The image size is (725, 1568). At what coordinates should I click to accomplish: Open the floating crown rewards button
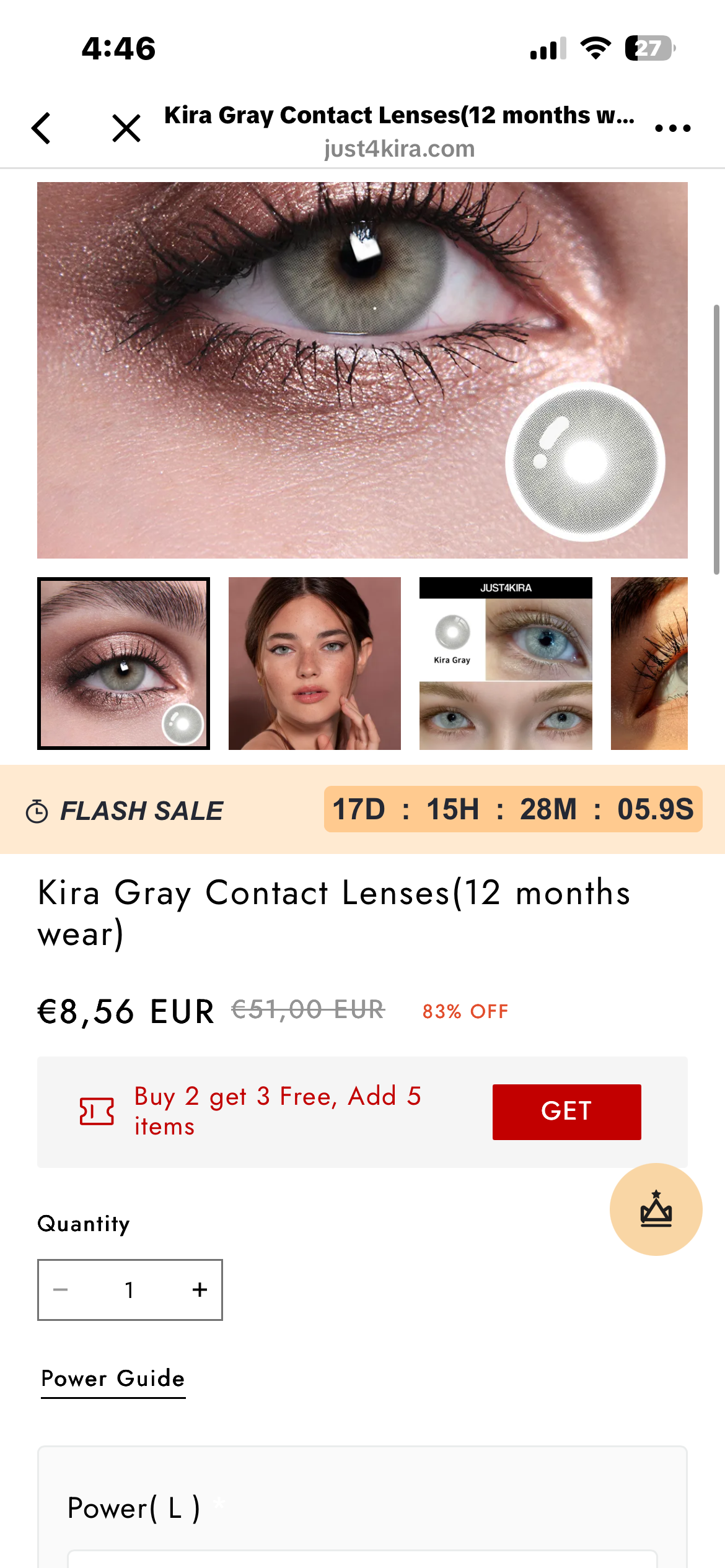pyautogui.click(x=656, y=1209)
